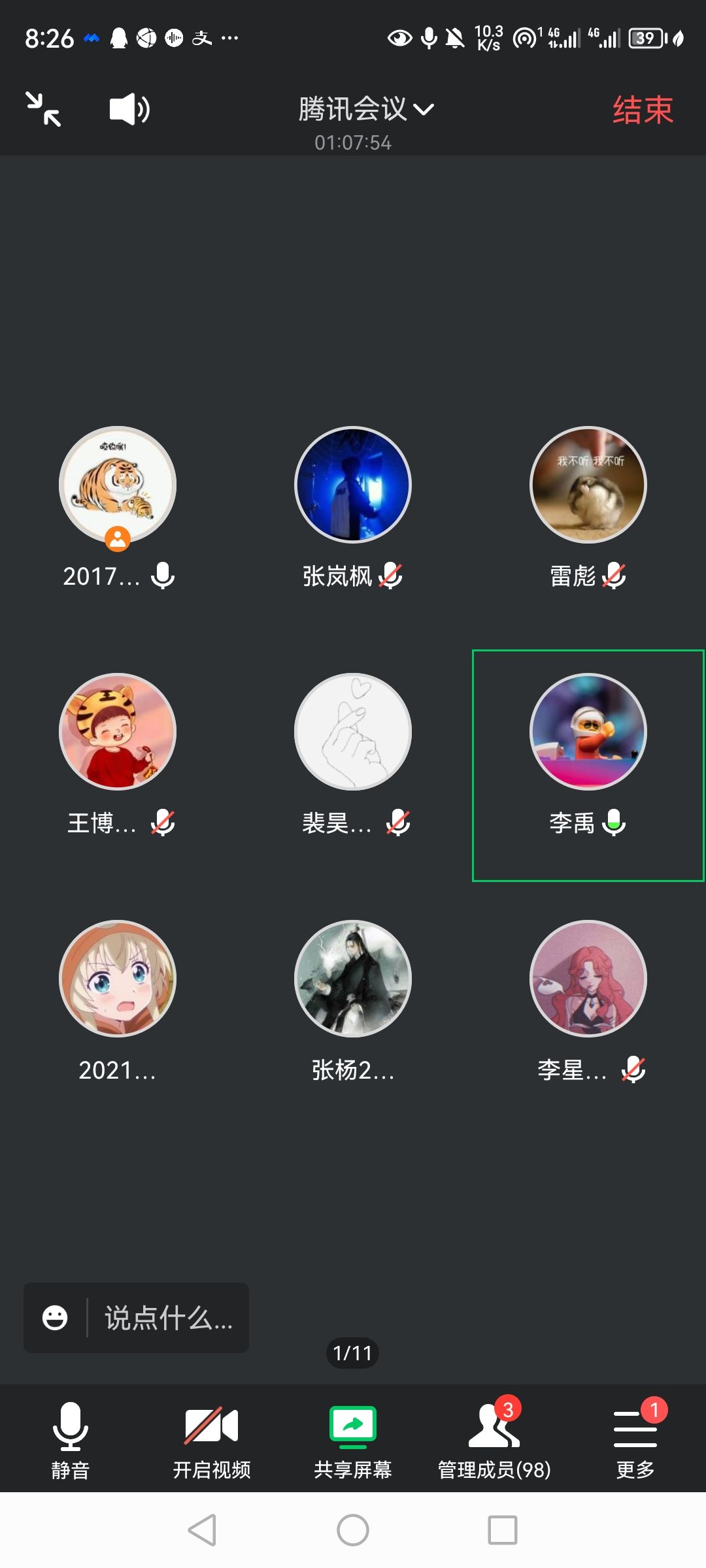Select speaking participant 李禹
The image size is (706, 1568).
click(588, 732)
